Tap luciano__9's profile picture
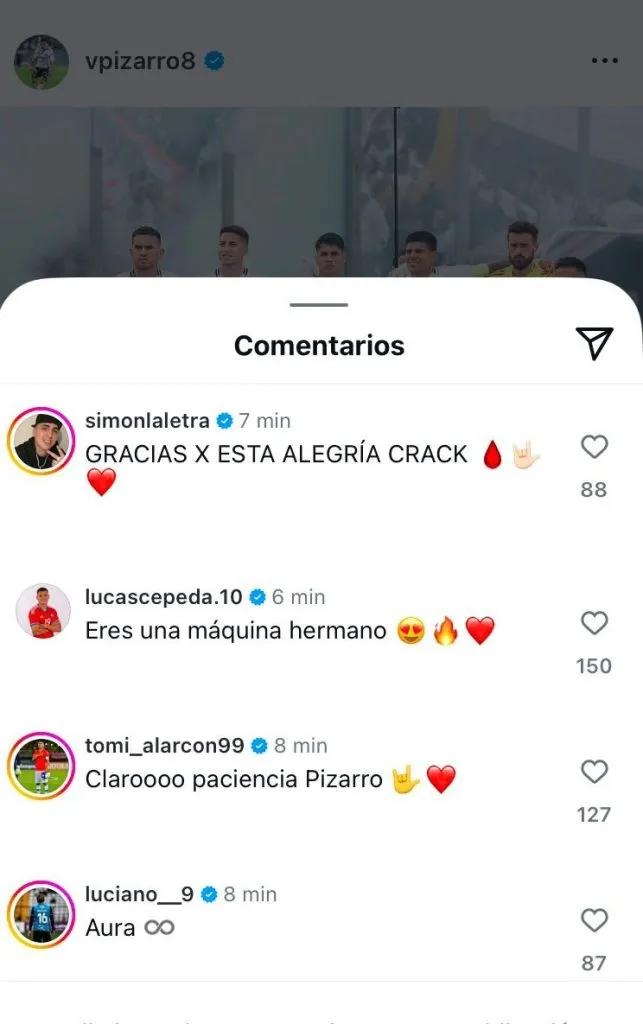Viewport: 643px width, 1024px height. (41, 913)
